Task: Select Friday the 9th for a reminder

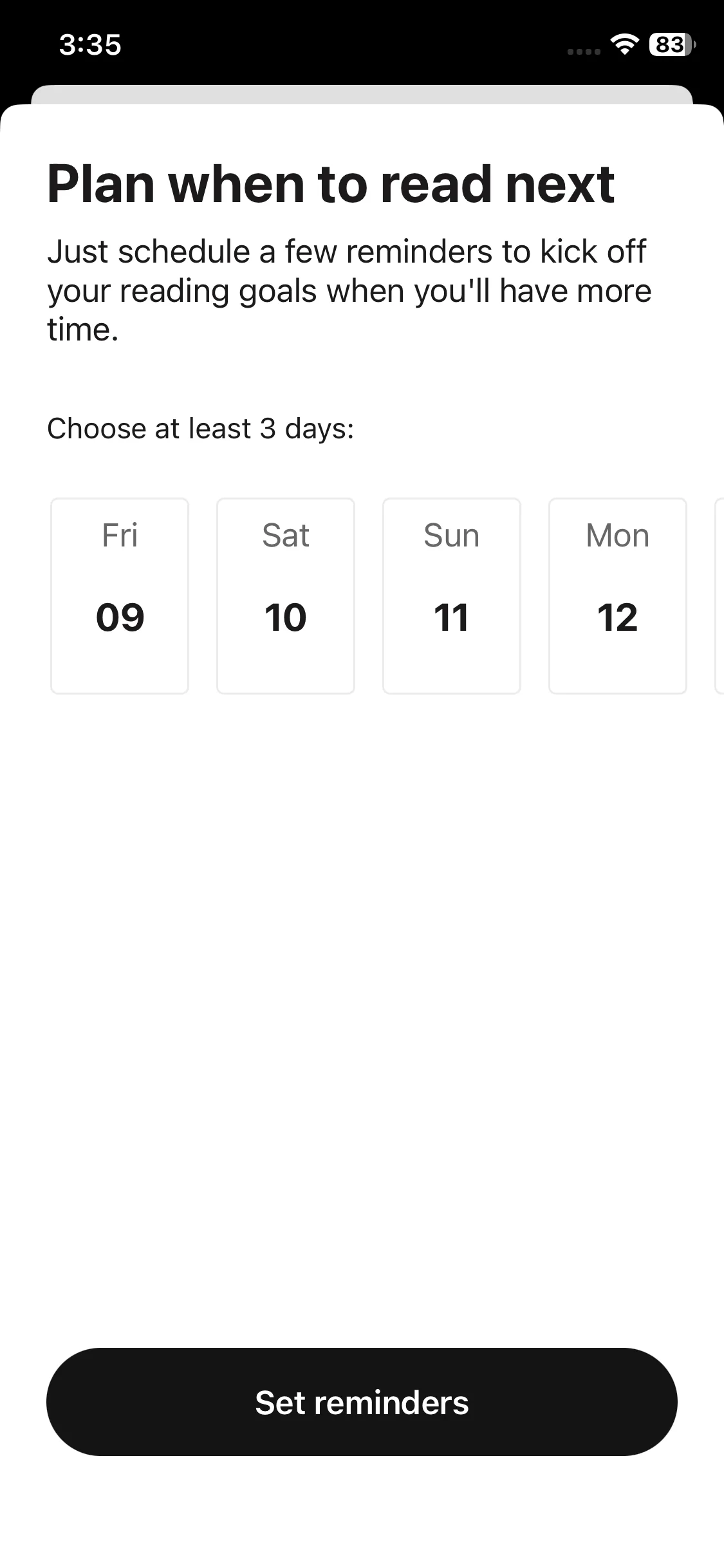Action: [x=120, y=595]
